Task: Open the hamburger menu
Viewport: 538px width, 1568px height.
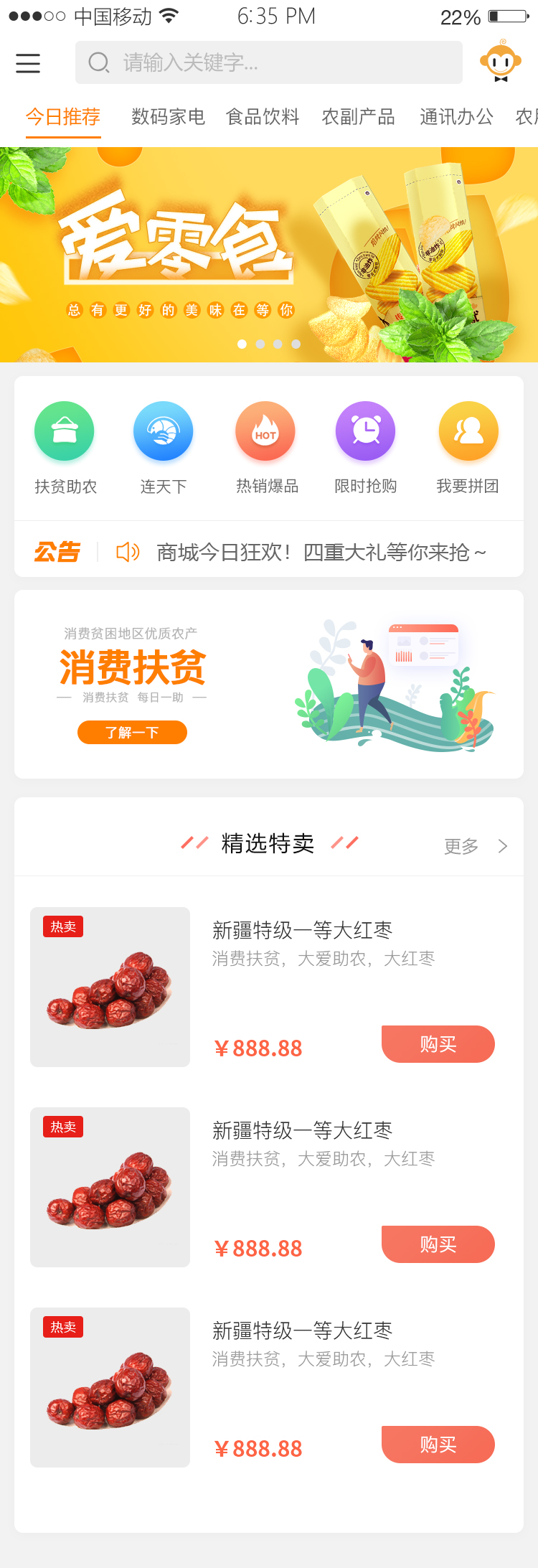Action: (x=28, y=63)
